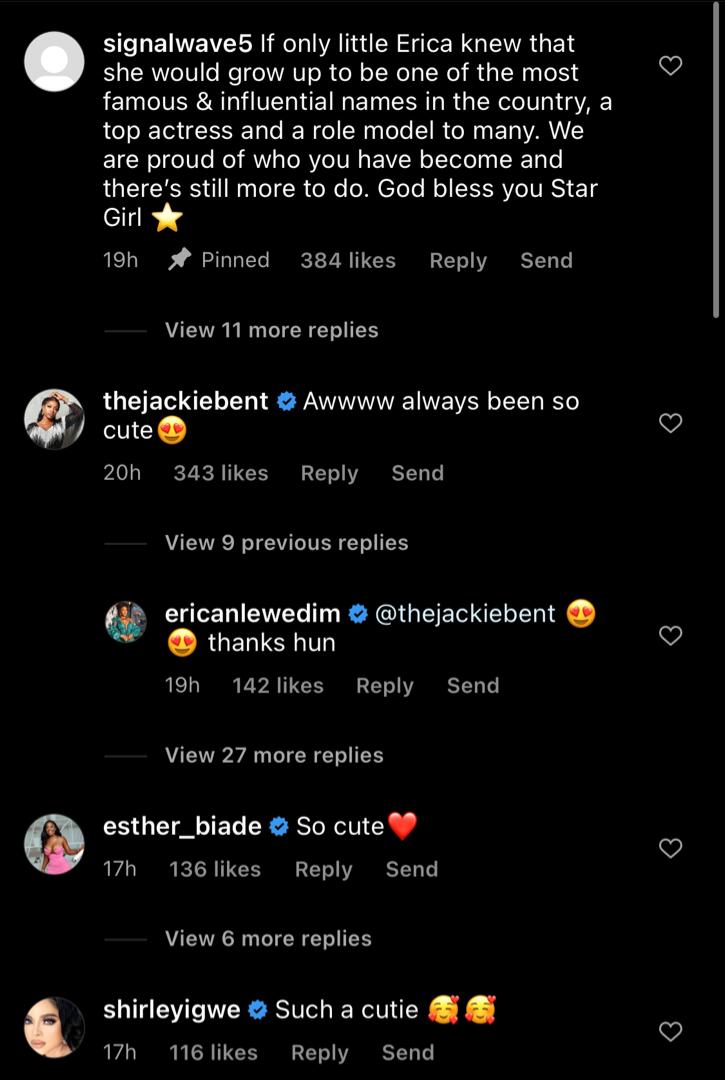
Task: Like ericanlewedim's thanks hun reply
Action: [x=671, y=636]
